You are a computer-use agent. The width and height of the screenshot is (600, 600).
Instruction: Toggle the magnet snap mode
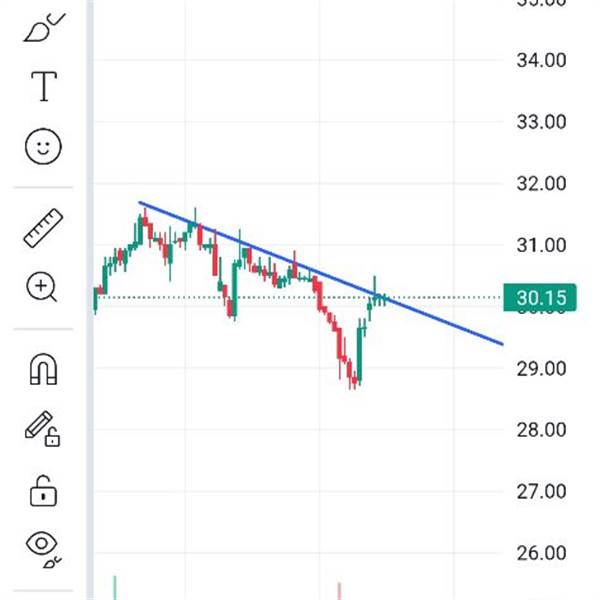pos(43,369)
